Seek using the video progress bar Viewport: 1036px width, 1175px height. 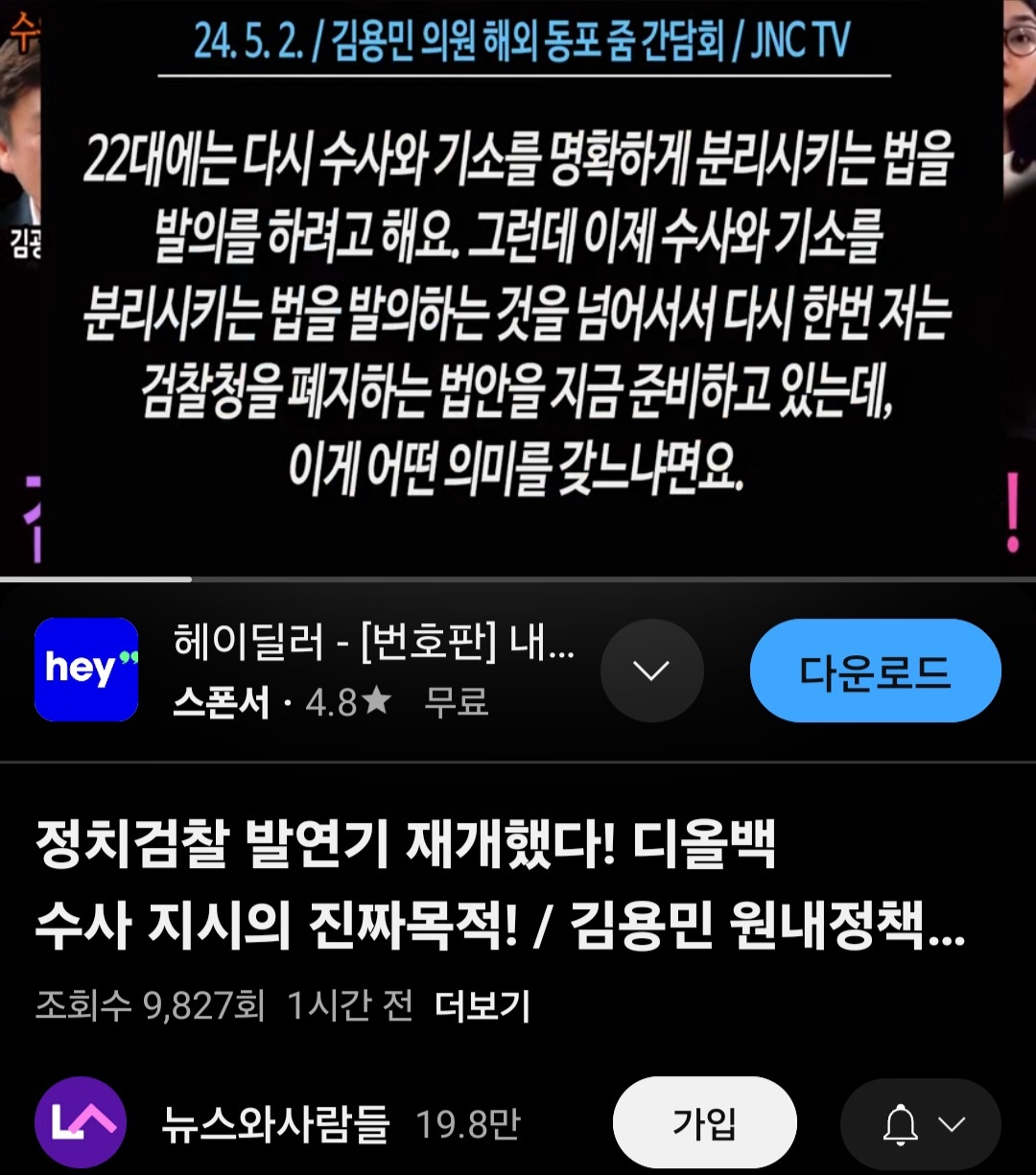click(x=518, y=579)
